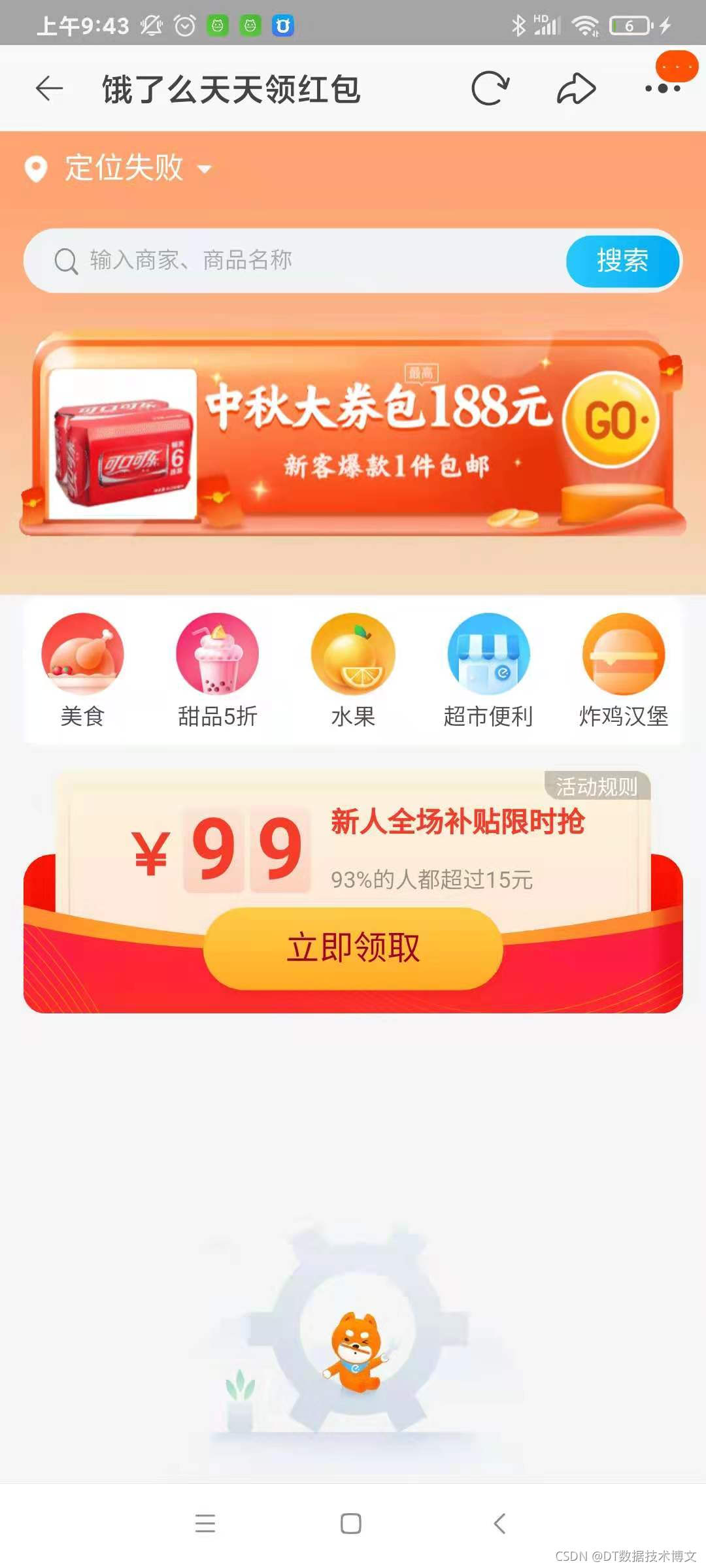Claim the coupon with 立即领取
Image resolution: width=706 pixels, height=1568 pixels.
(x=353, y=947)
